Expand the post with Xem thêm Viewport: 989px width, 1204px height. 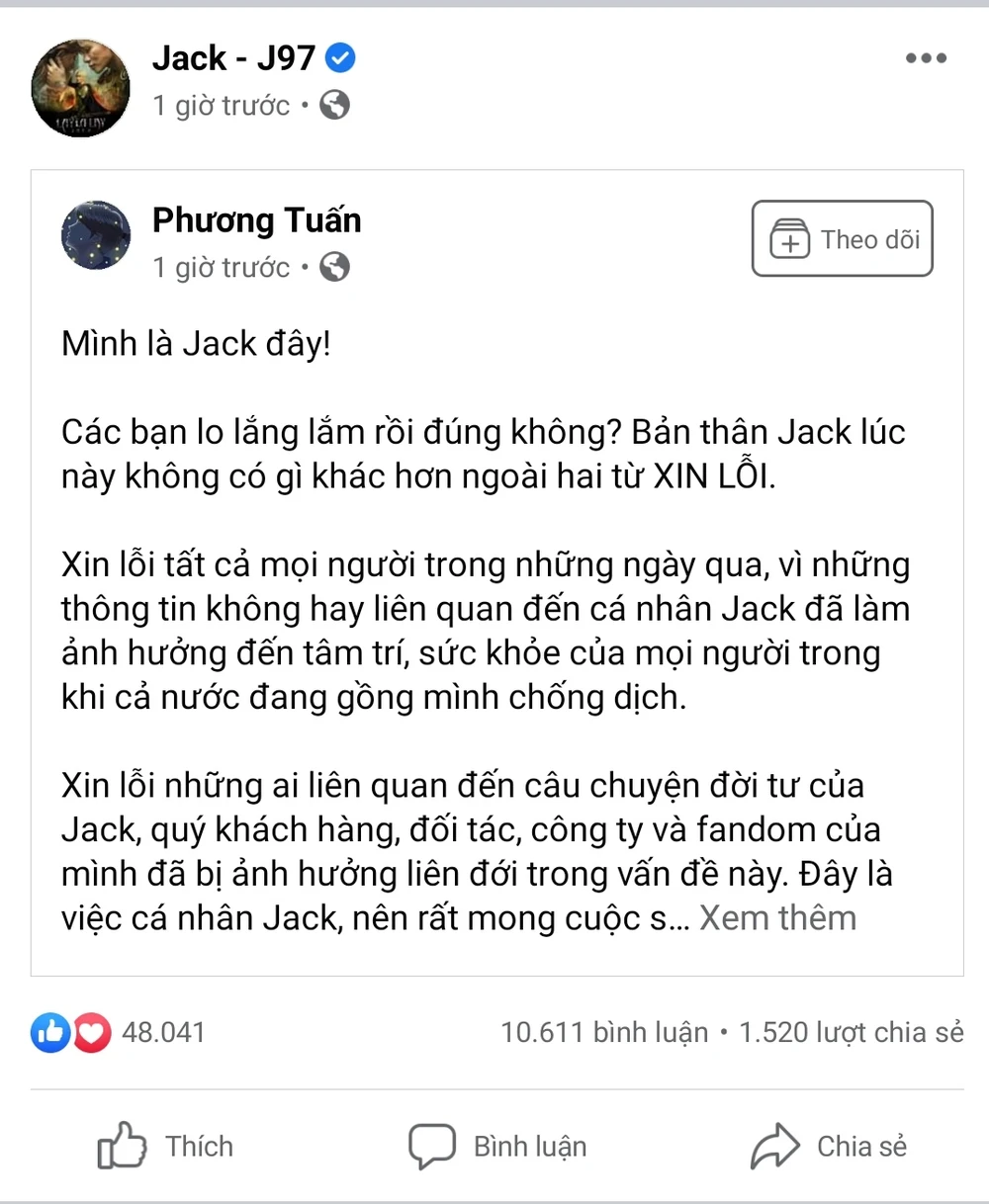(777, 918)
